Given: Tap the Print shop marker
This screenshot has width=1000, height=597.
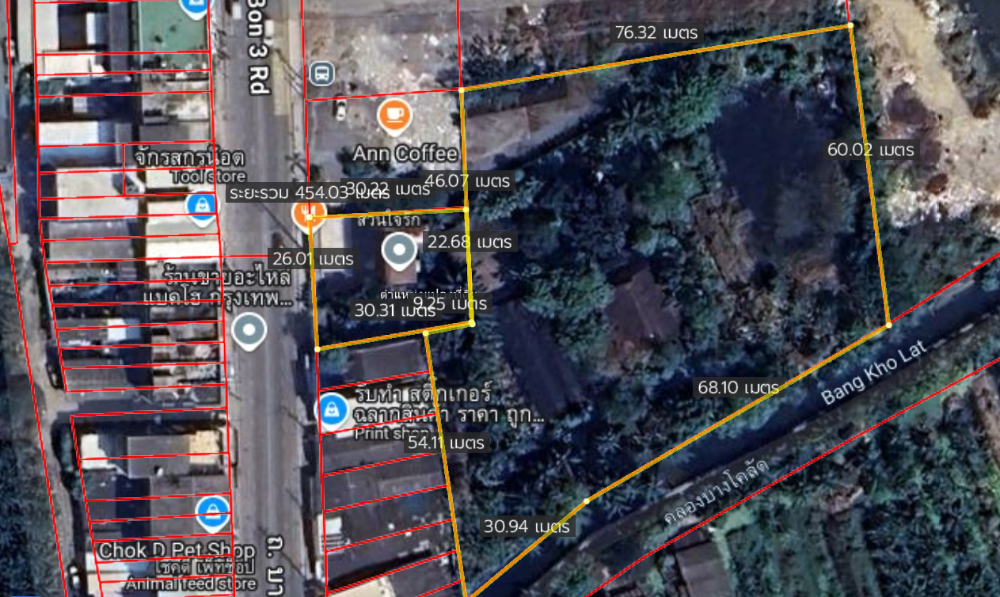Looking at the screenshot, I should tap(332, 409).
